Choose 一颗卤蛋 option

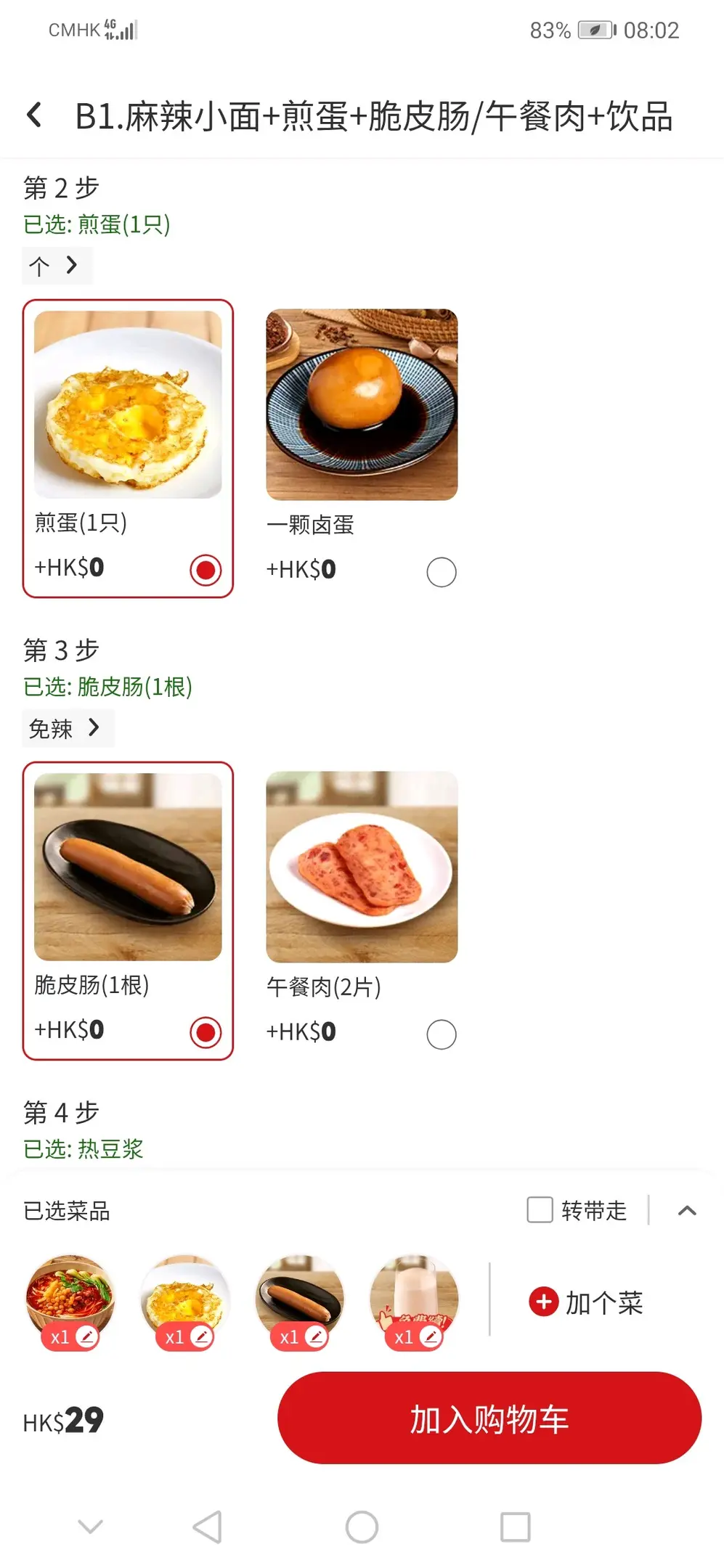[441, 572]
